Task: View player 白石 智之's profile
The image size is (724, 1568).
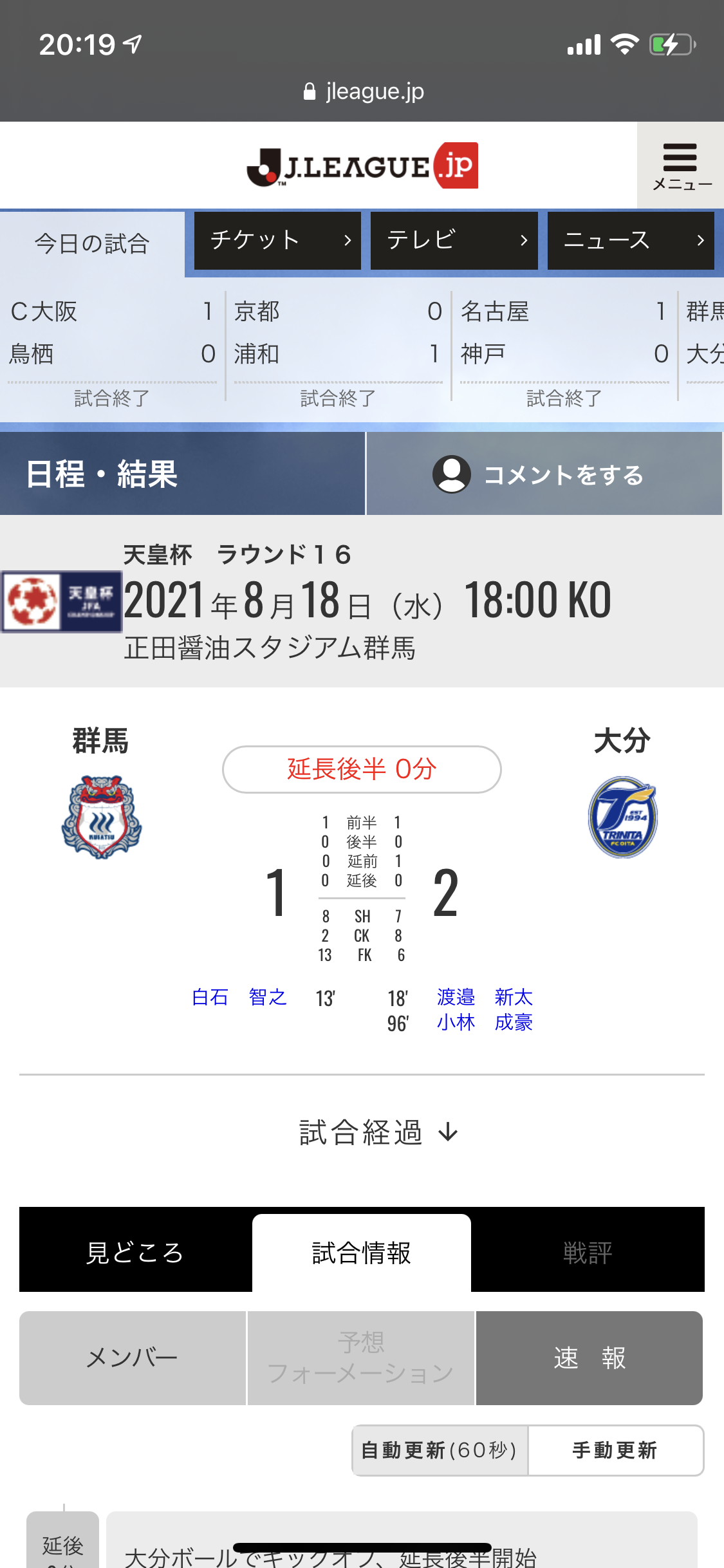Action: coord(239,998)
